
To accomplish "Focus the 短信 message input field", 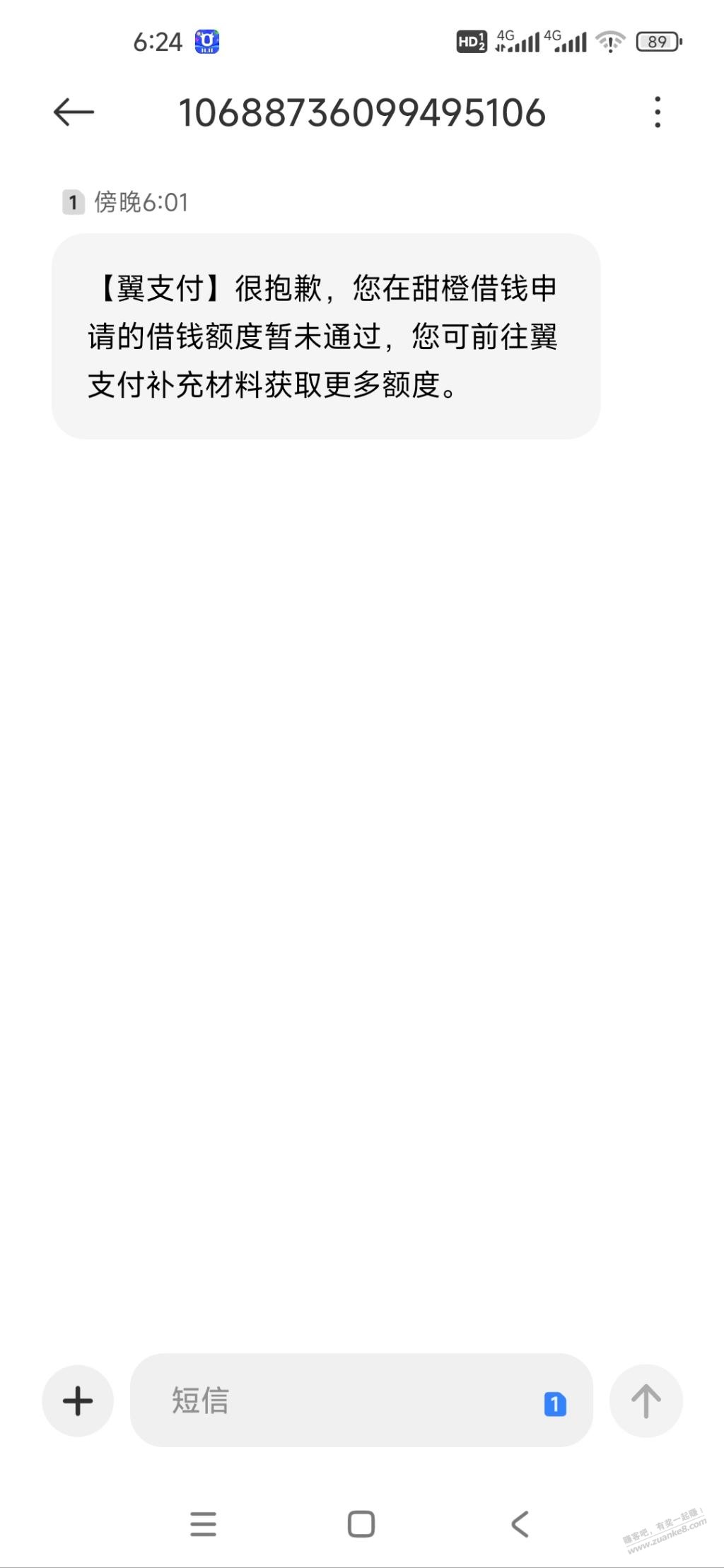I will point(339,1401).
